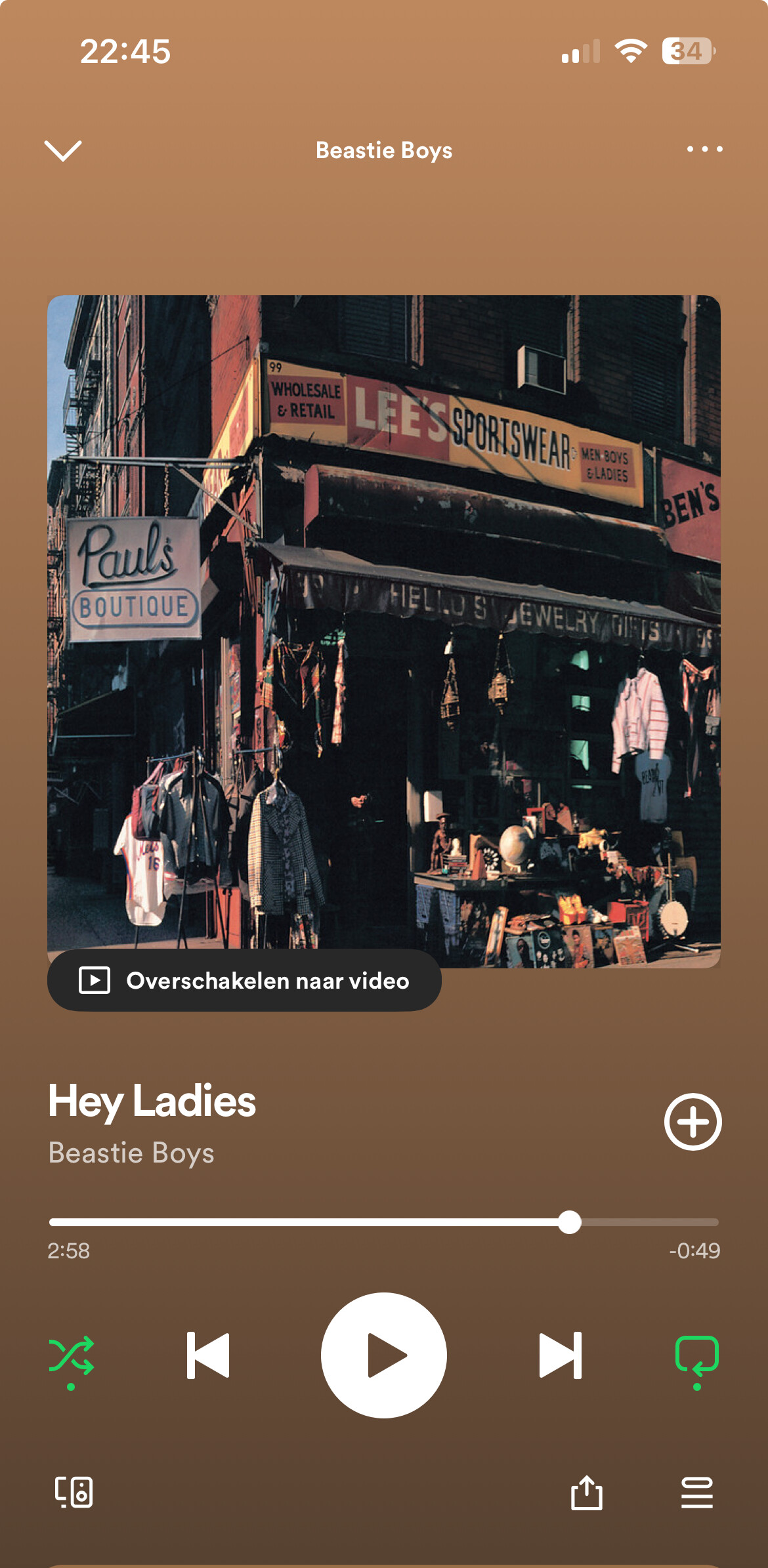Tap the song progress slider knob
Image resolution: width=768 pixels, height=1568 pixels.
569,1222
